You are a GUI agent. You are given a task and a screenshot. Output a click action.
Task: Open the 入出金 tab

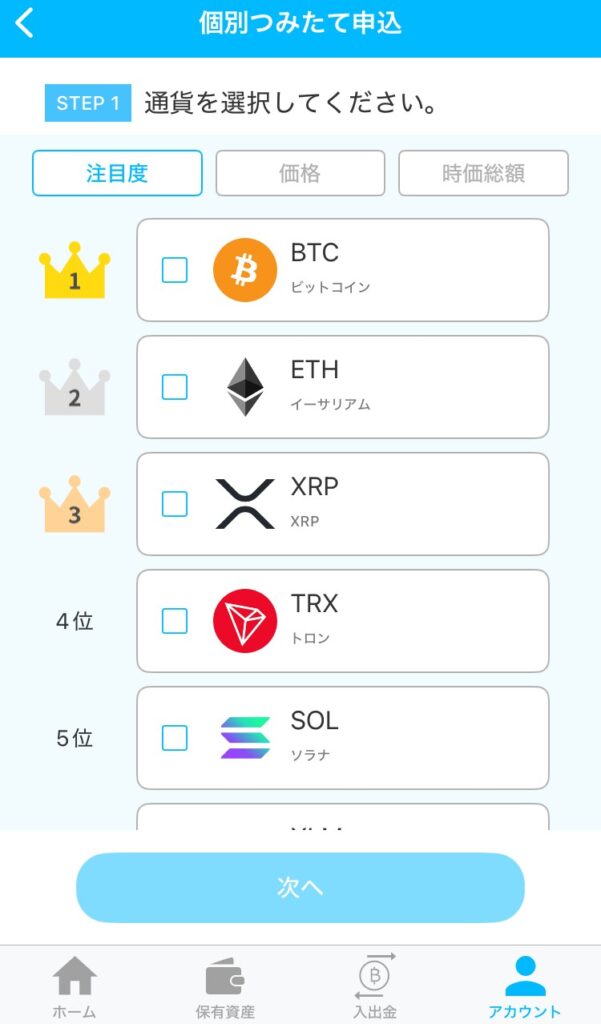375,986
